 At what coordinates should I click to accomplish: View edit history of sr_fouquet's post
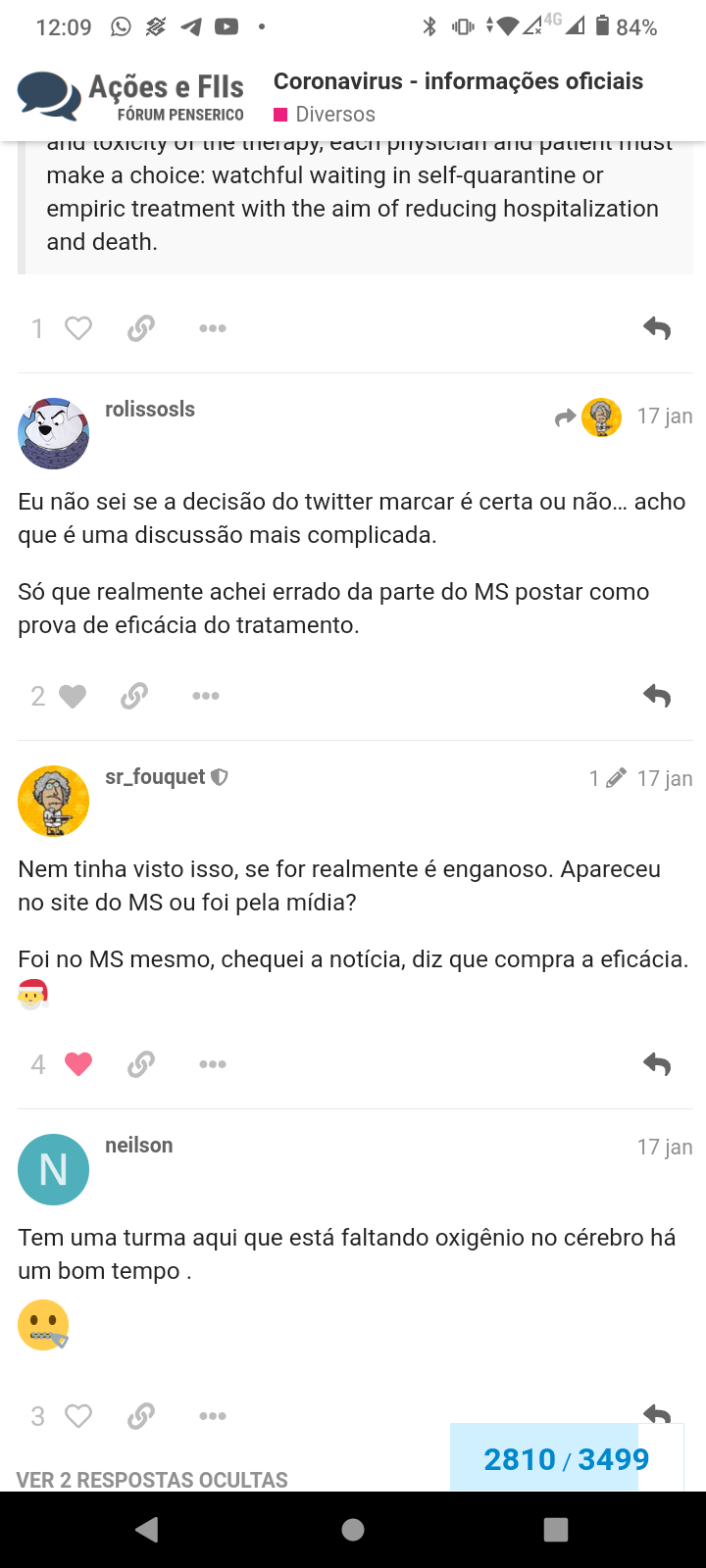[607, 778]
